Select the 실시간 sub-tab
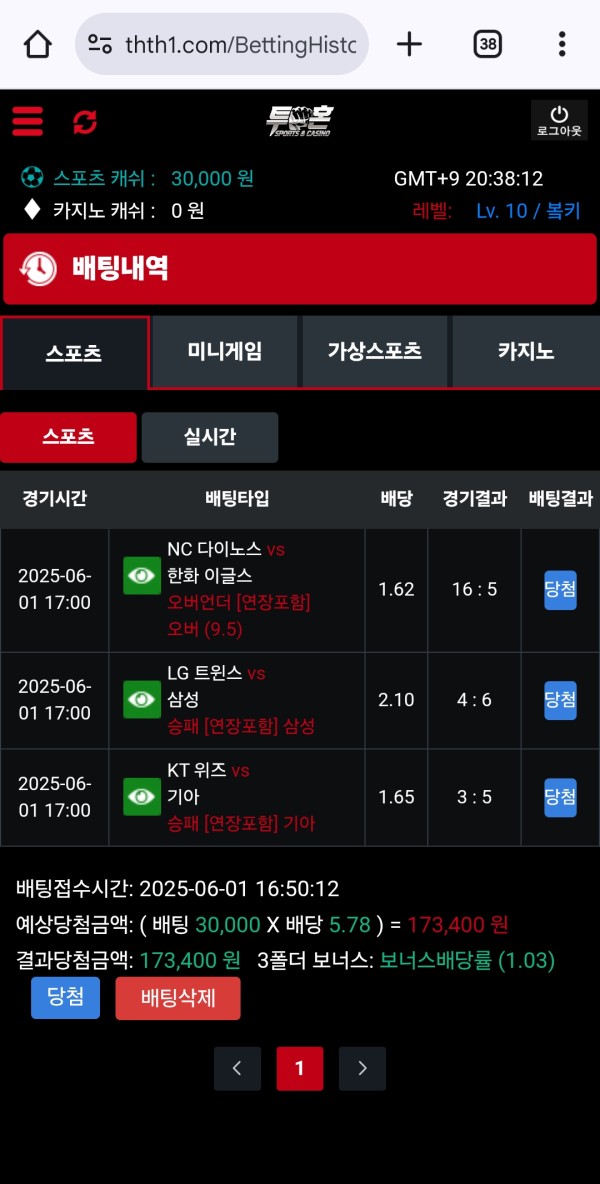600x1184 pixels. click(210, 437)
